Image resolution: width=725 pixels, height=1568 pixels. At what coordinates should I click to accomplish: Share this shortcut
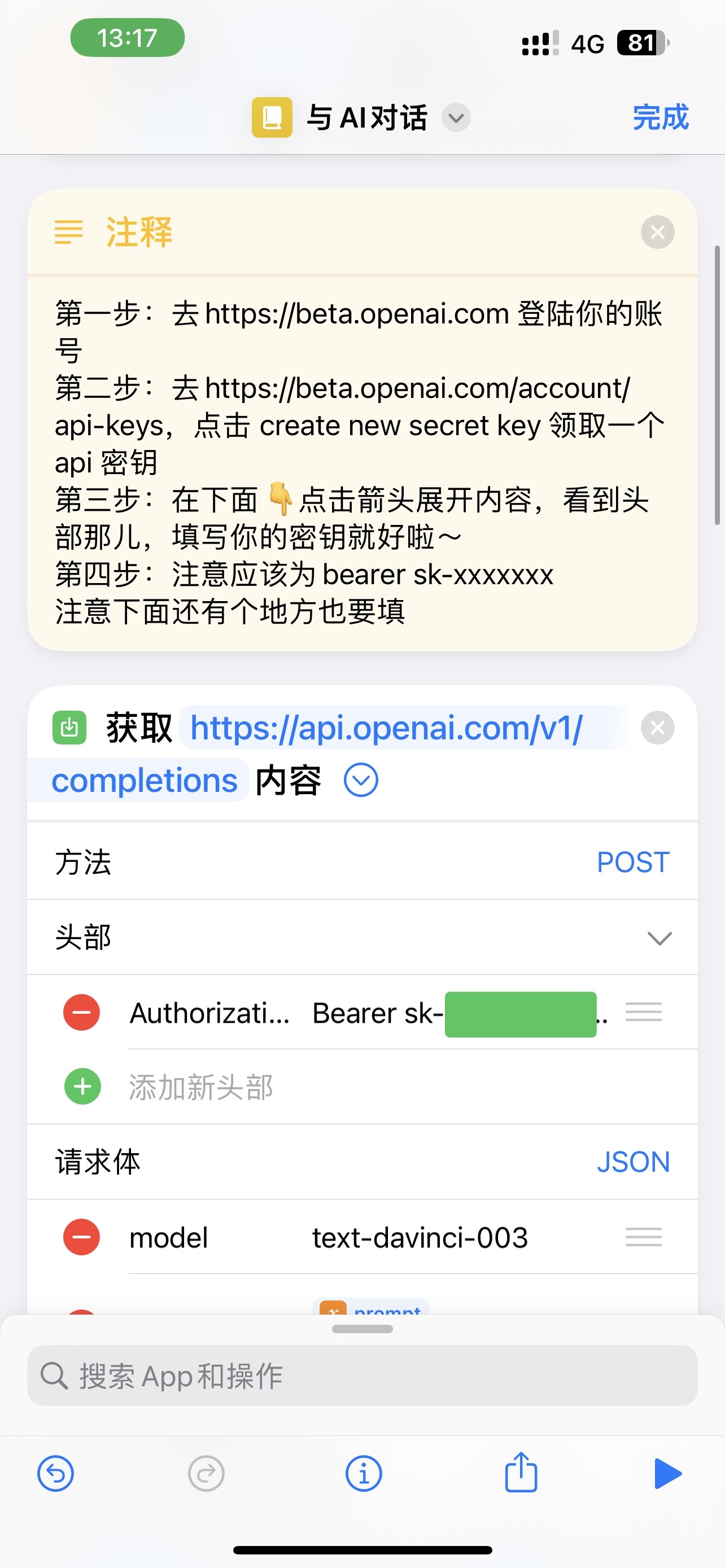(521, 1472)
